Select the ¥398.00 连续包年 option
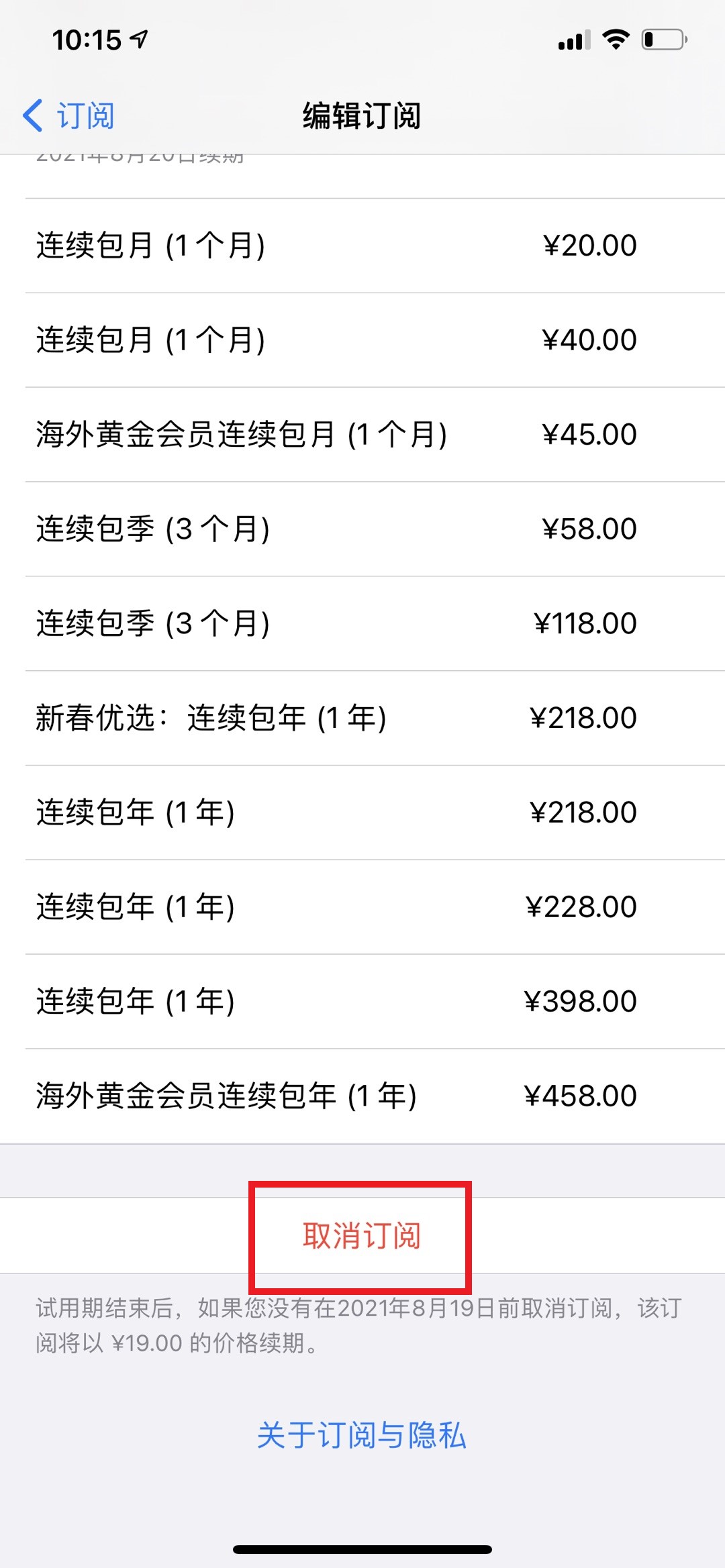 pos(362,1002)
